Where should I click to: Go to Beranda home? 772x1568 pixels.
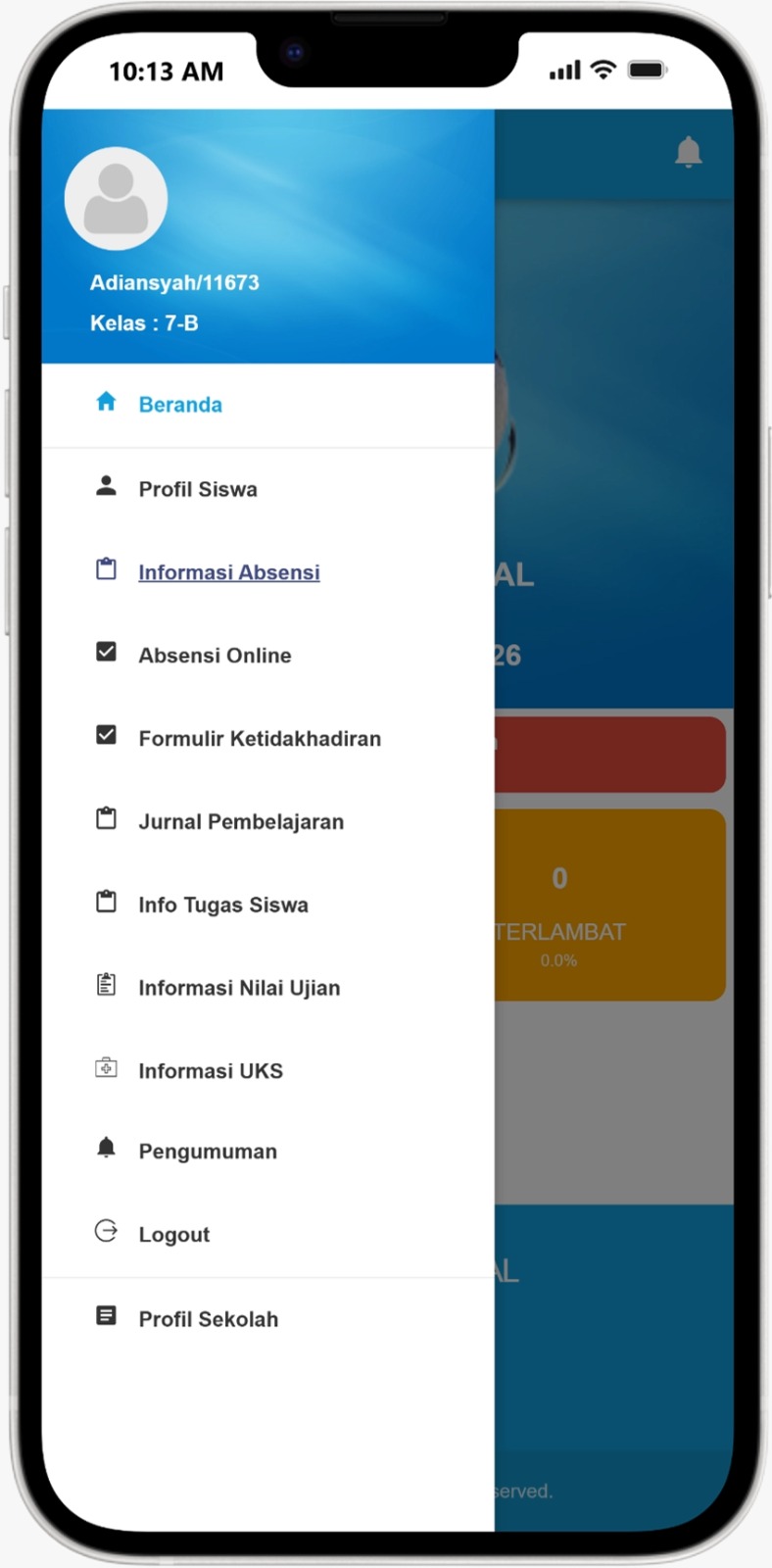click(180, 405)
